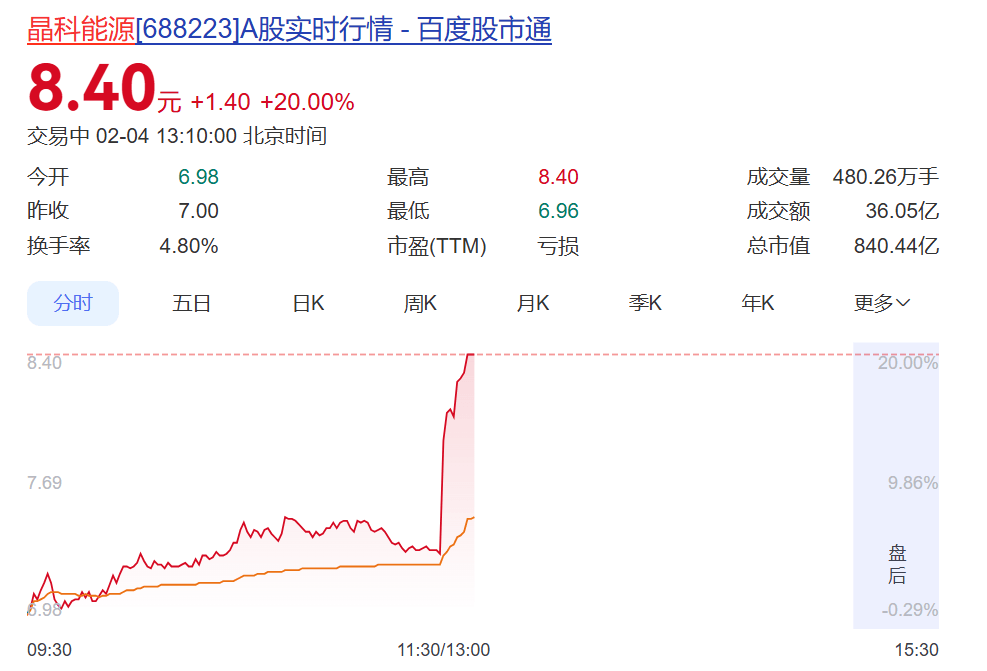Switch to the 五日 chart tab
This screenshot has height=671, width=987.
click(191, 304)
